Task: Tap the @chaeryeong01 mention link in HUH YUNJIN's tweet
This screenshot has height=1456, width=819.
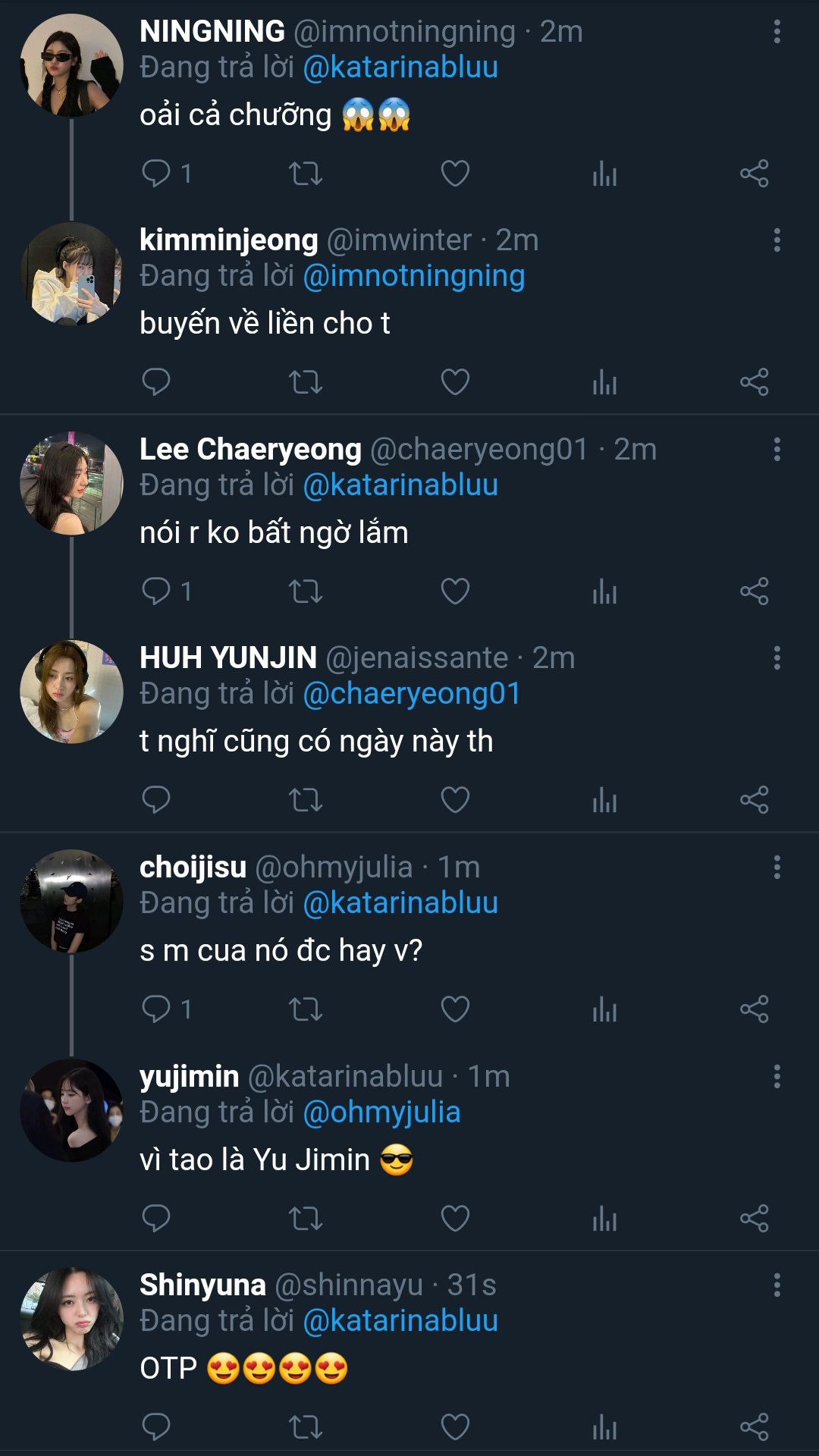Action: [412, 694]
